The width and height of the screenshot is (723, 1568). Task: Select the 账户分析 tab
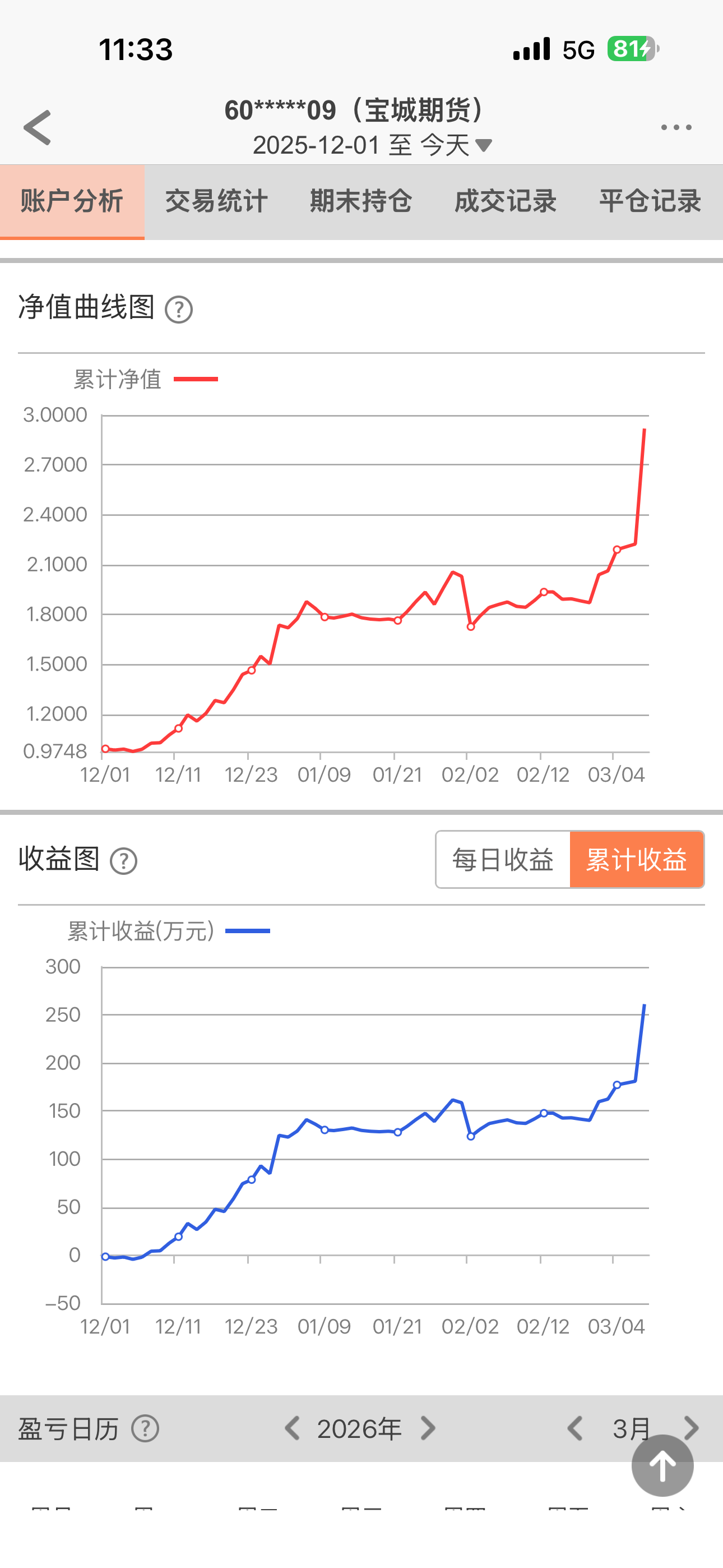point(72,201)
